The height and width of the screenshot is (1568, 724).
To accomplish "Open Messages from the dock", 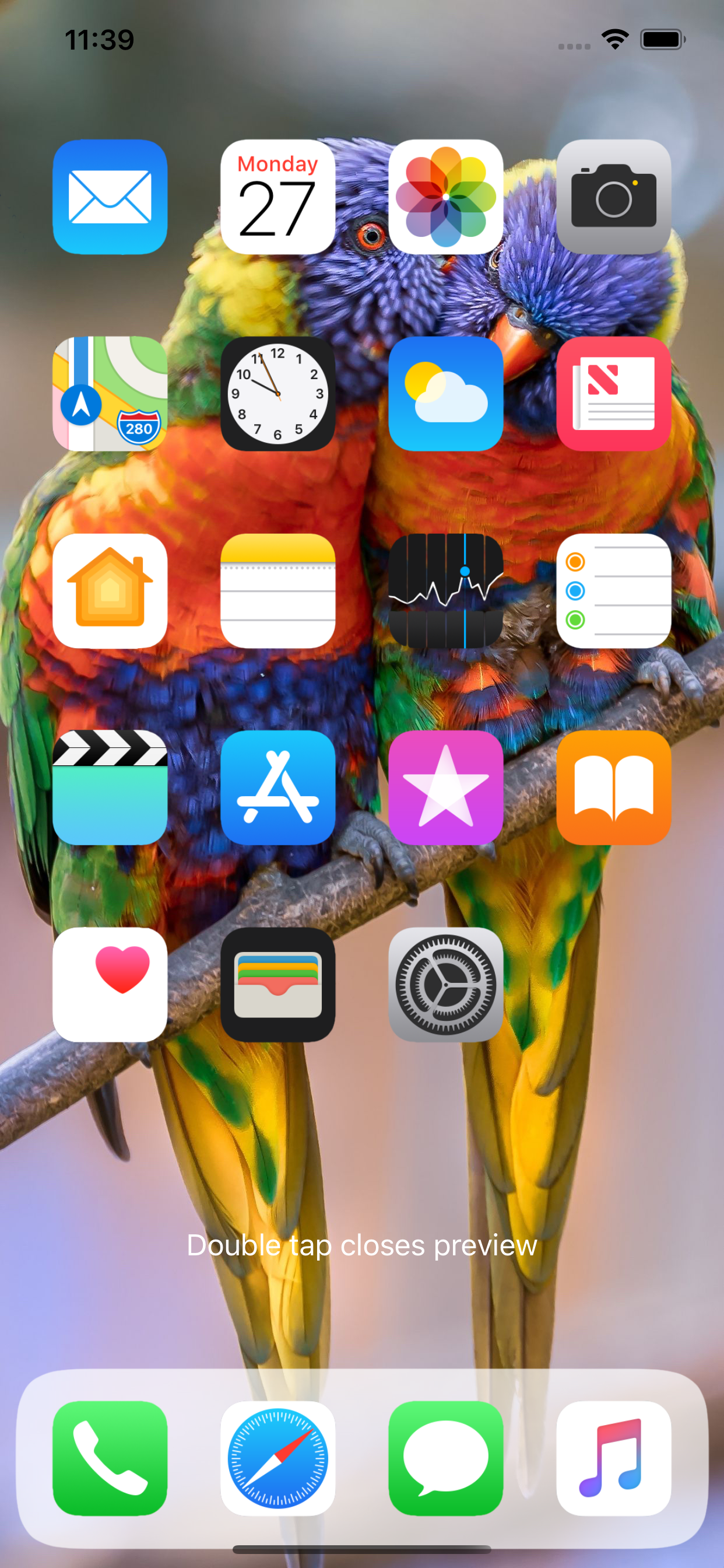I will 446,1458.
